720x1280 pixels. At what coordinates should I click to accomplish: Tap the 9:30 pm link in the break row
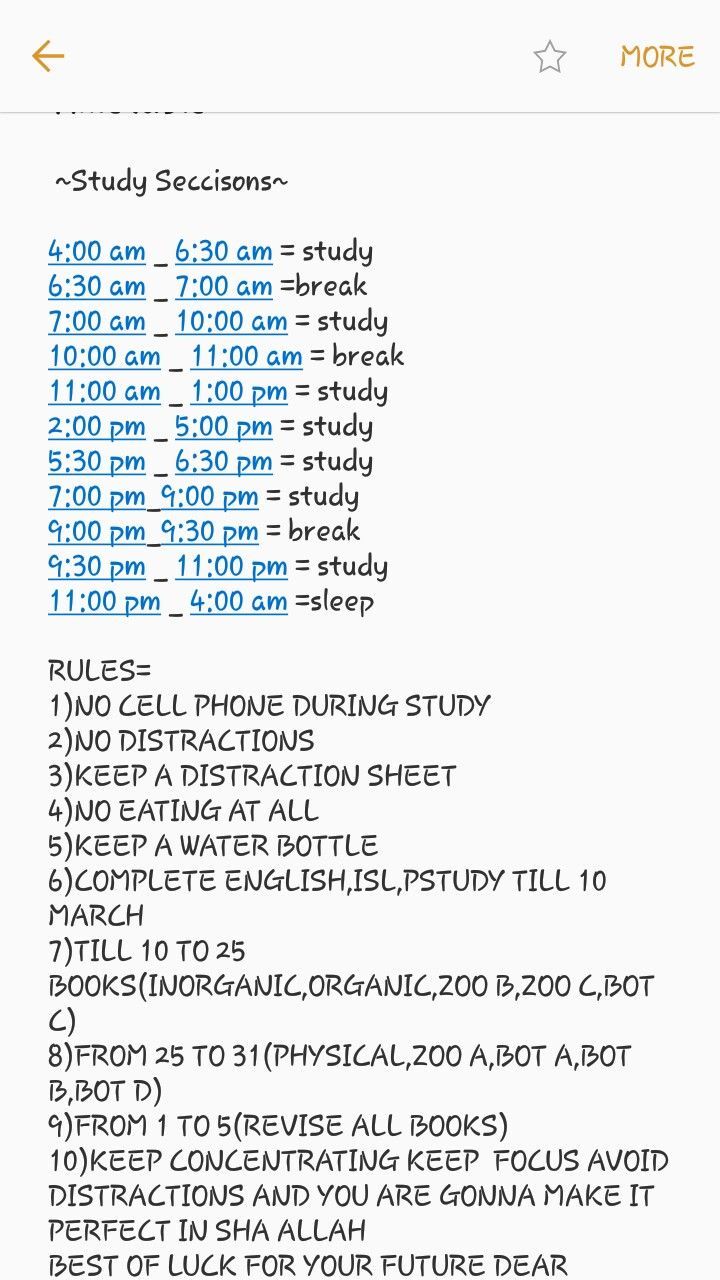pos(209,531)
